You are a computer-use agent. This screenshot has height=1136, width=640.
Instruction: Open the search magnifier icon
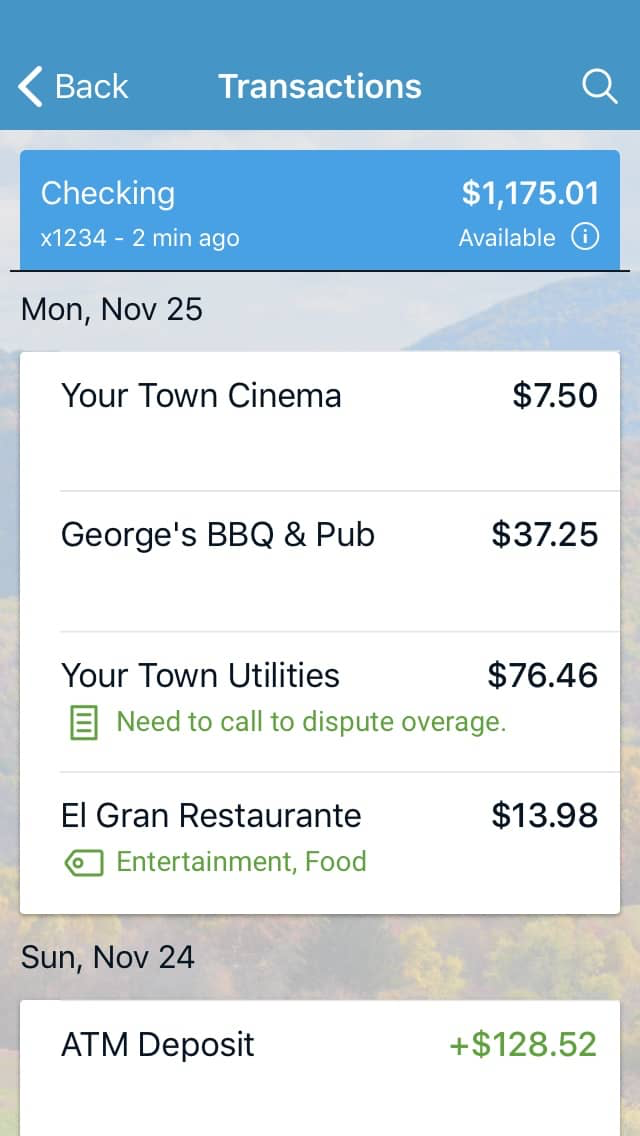pos(599,87)
